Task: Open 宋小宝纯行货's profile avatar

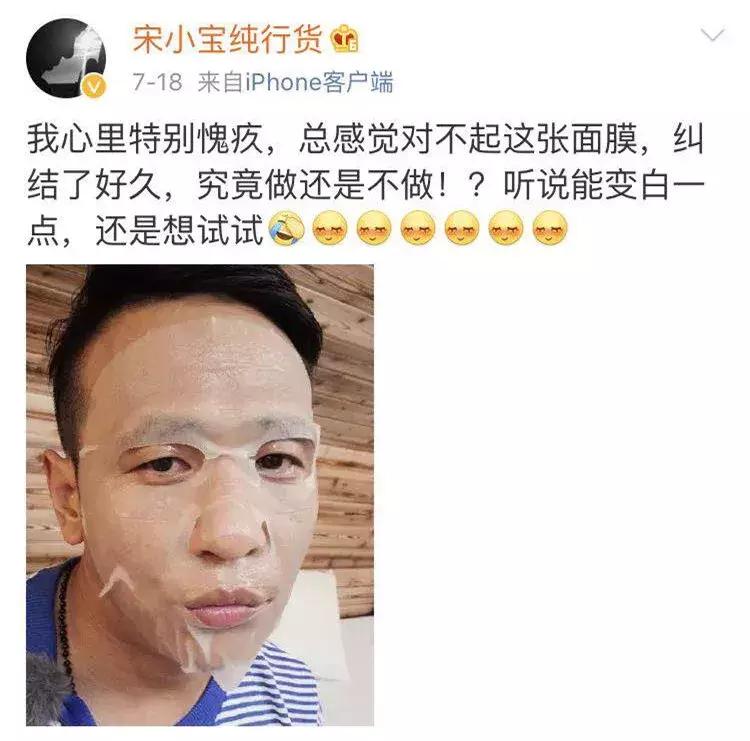Action: pyautogui.click(x=65, y=58)
